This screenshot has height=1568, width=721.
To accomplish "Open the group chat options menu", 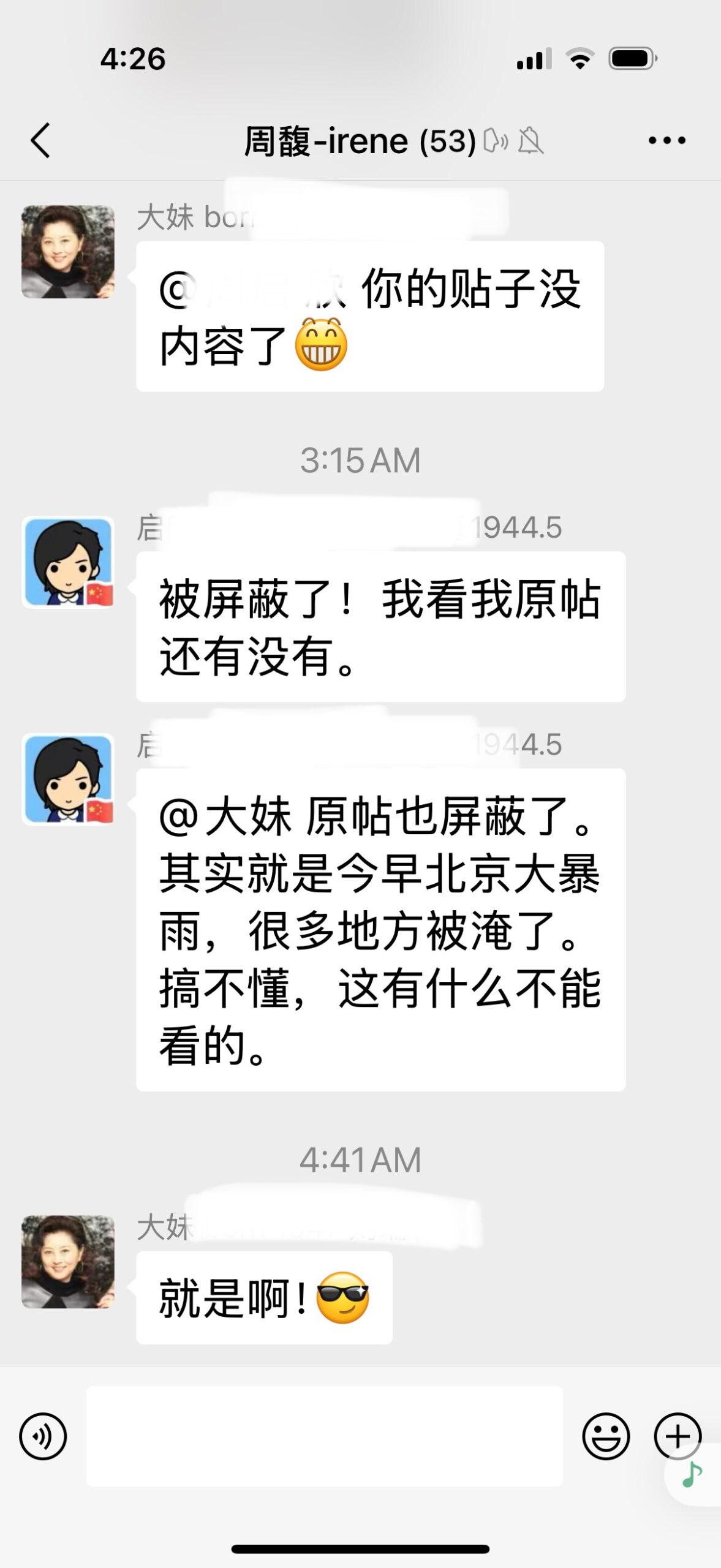I will tap(666, 140).
